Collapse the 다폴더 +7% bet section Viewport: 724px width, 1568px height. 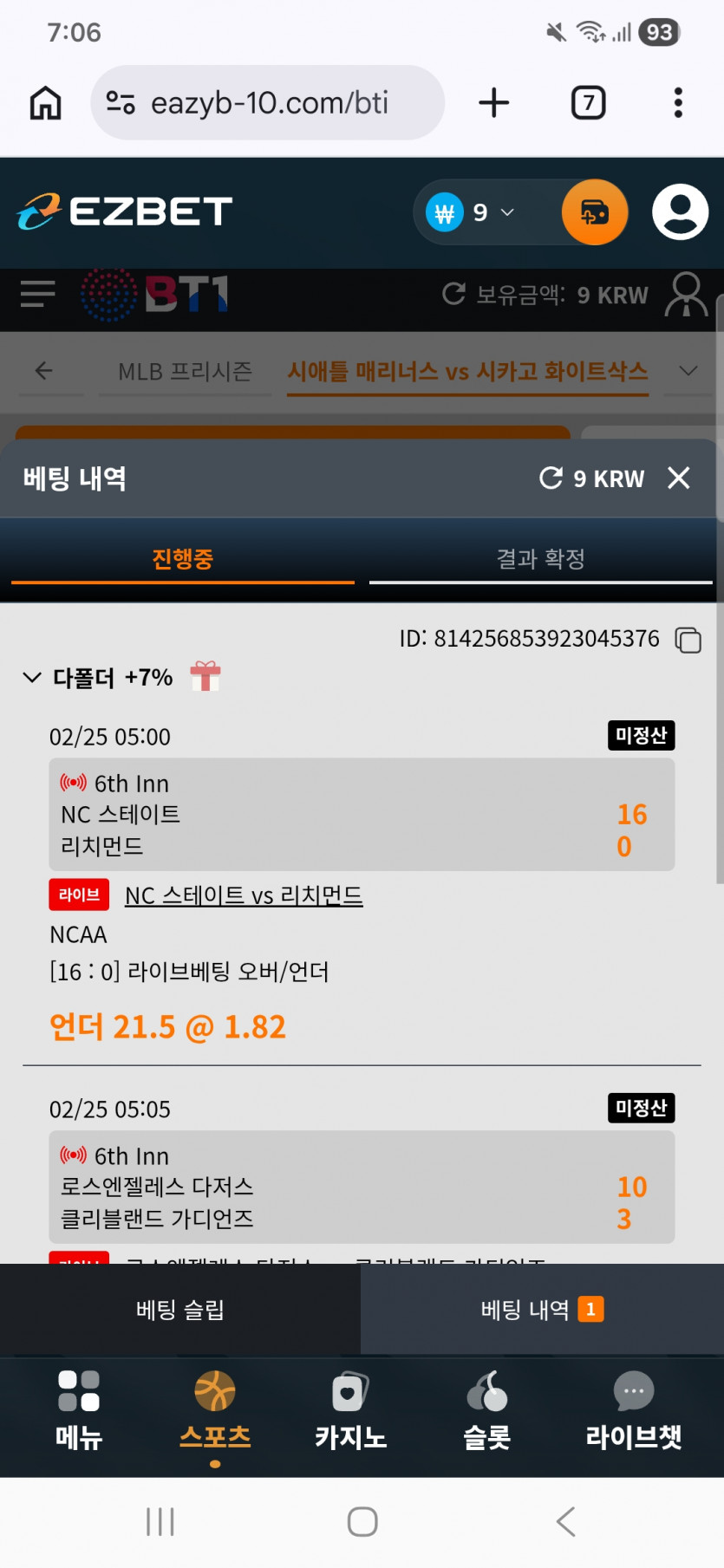coord(32,677)
